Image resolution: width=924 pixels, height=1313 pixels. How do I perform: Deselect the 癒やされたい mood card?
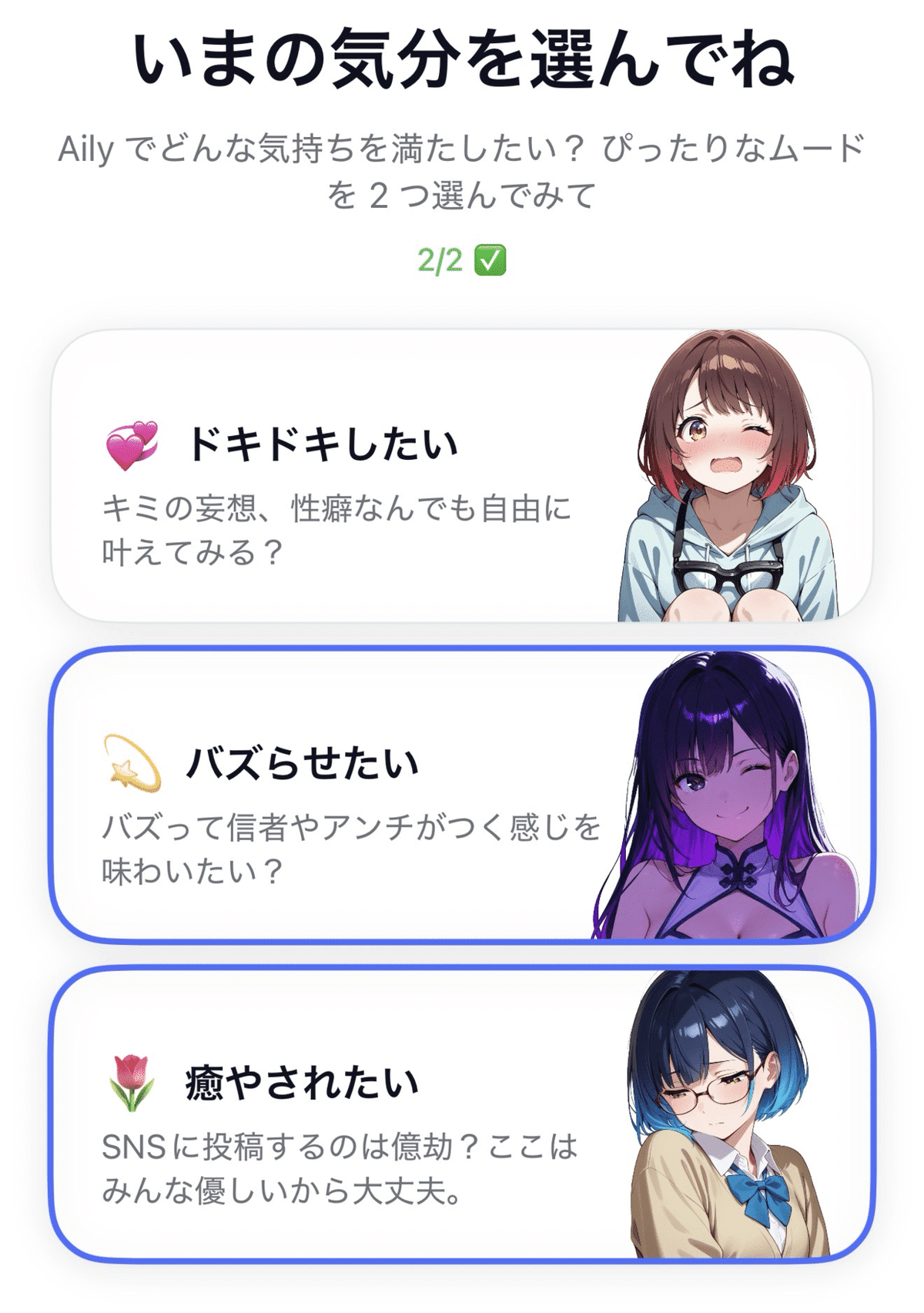click(462, 1114)
